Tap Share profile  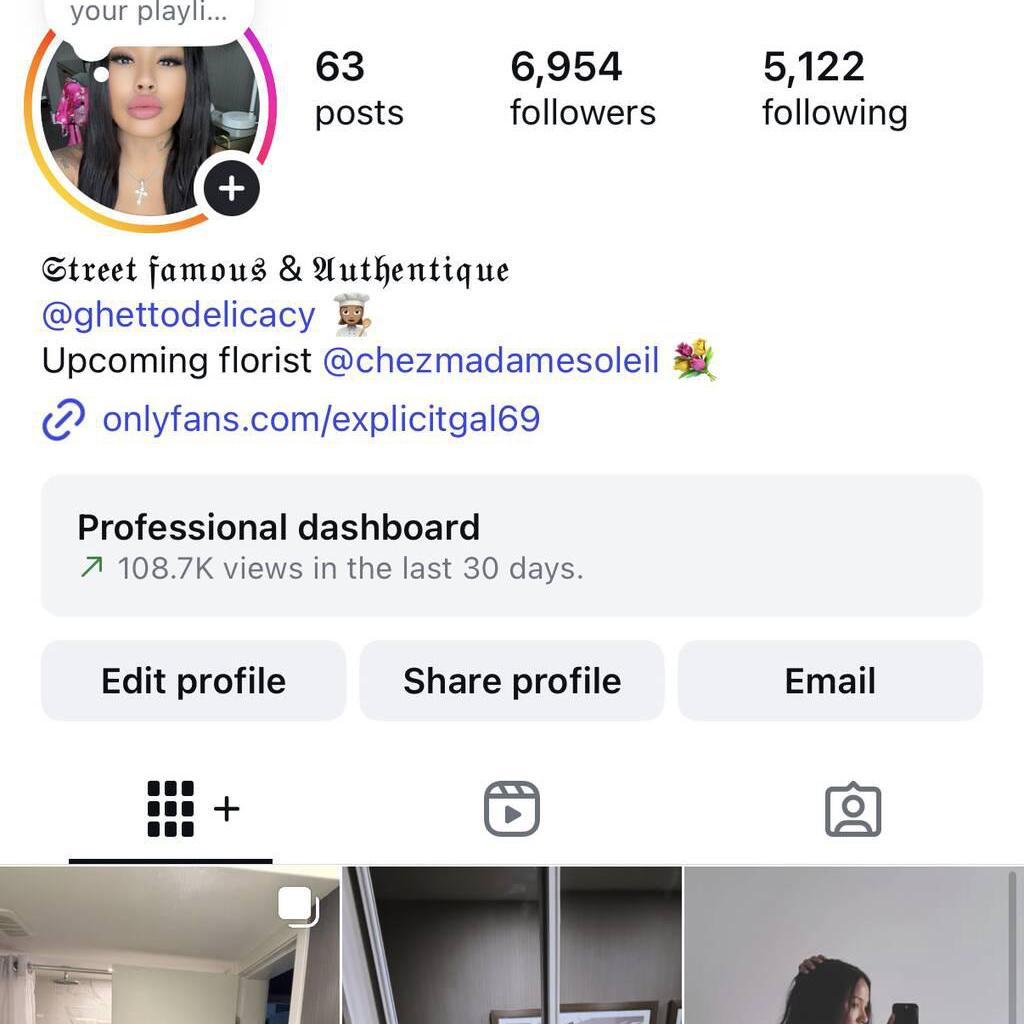click(511, 681)
